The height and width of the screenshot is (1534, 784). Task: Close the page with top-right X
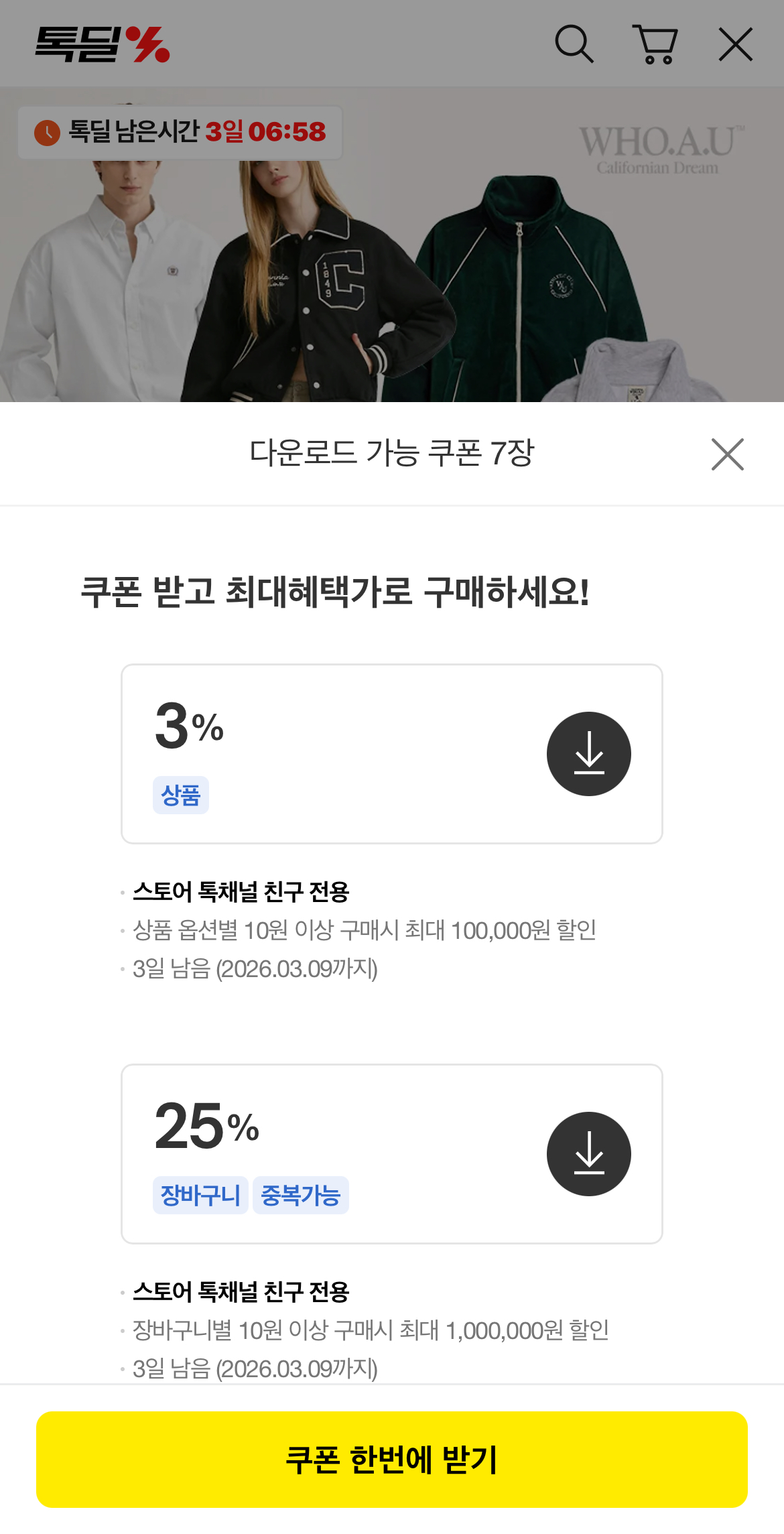pos(736,44)
